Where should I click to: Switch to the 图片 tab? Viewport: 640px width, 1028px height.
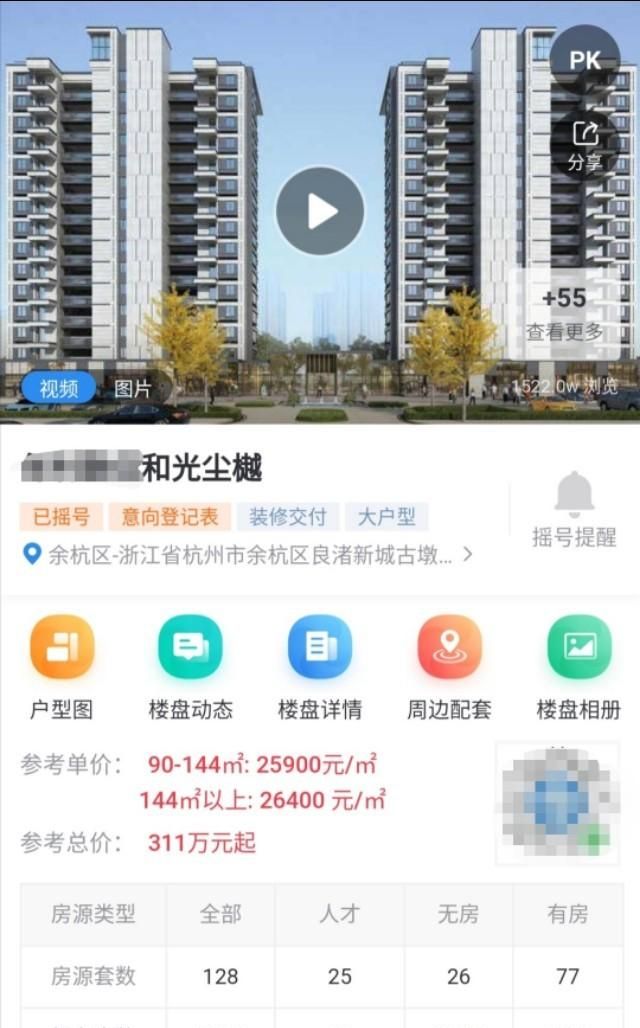coord(132,388)
